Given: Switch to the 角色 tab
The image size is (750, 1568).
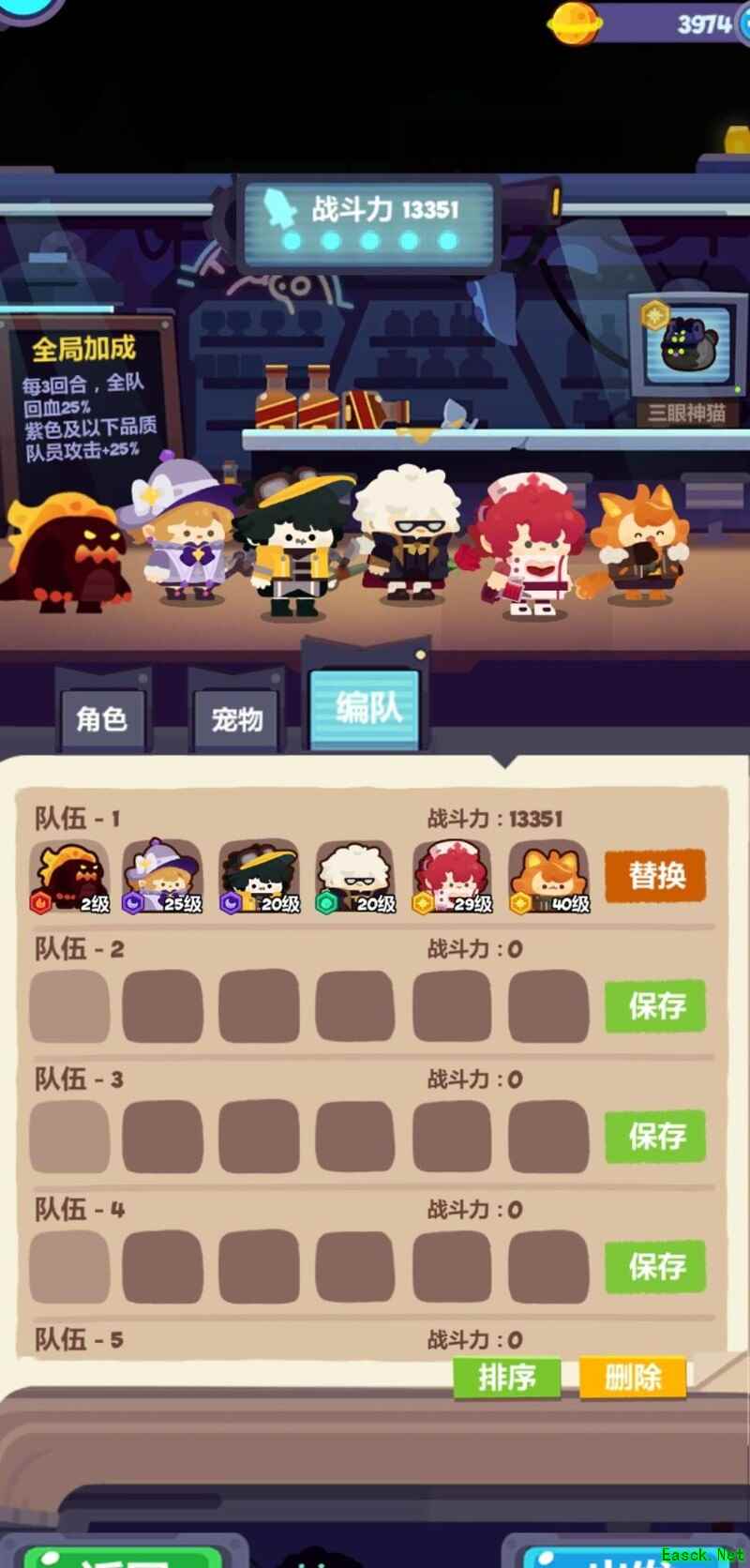Looking at the screenshot, I should (101, 719).
